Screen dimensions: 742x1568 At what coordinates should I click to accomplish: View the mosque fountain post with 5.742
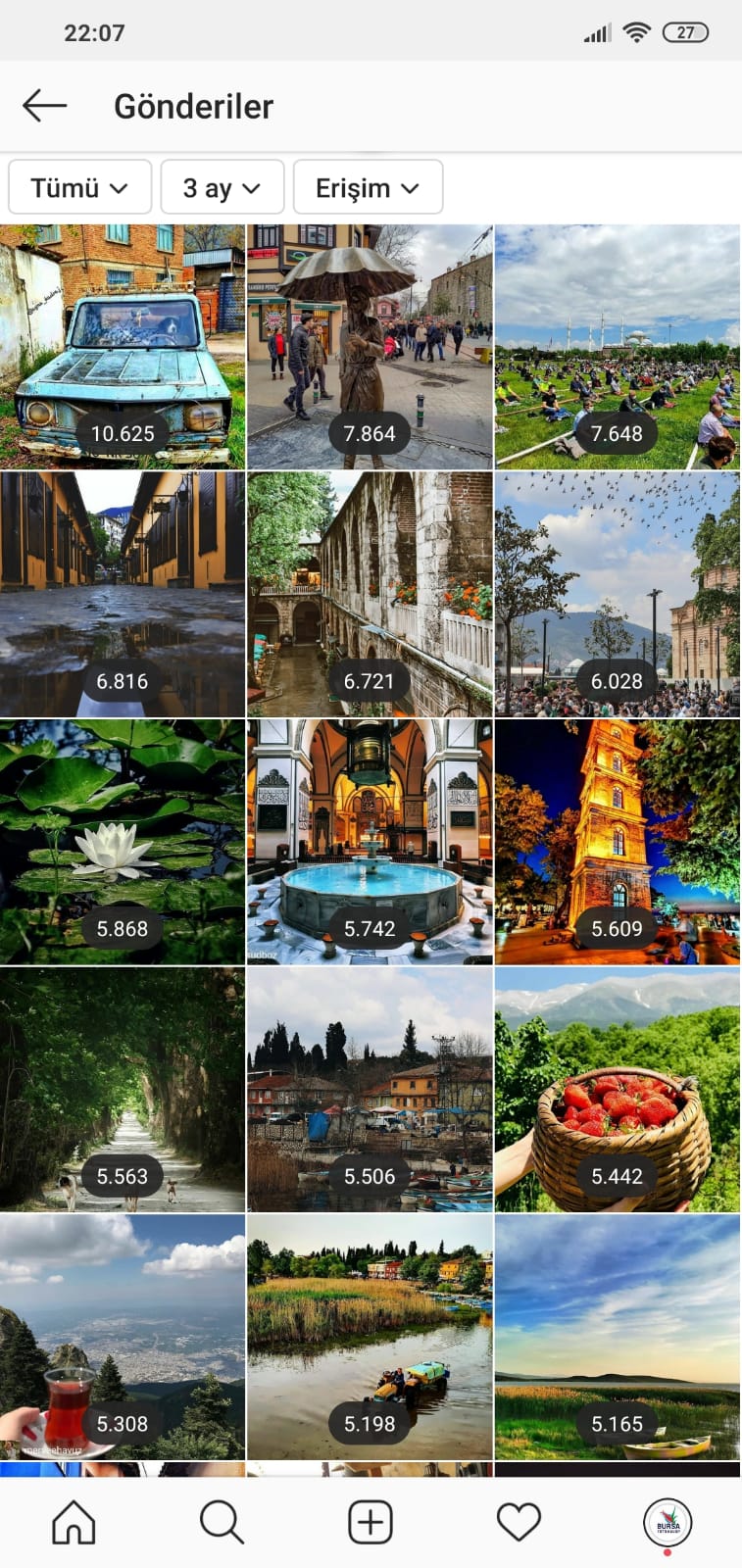click(x=370, y=842)
